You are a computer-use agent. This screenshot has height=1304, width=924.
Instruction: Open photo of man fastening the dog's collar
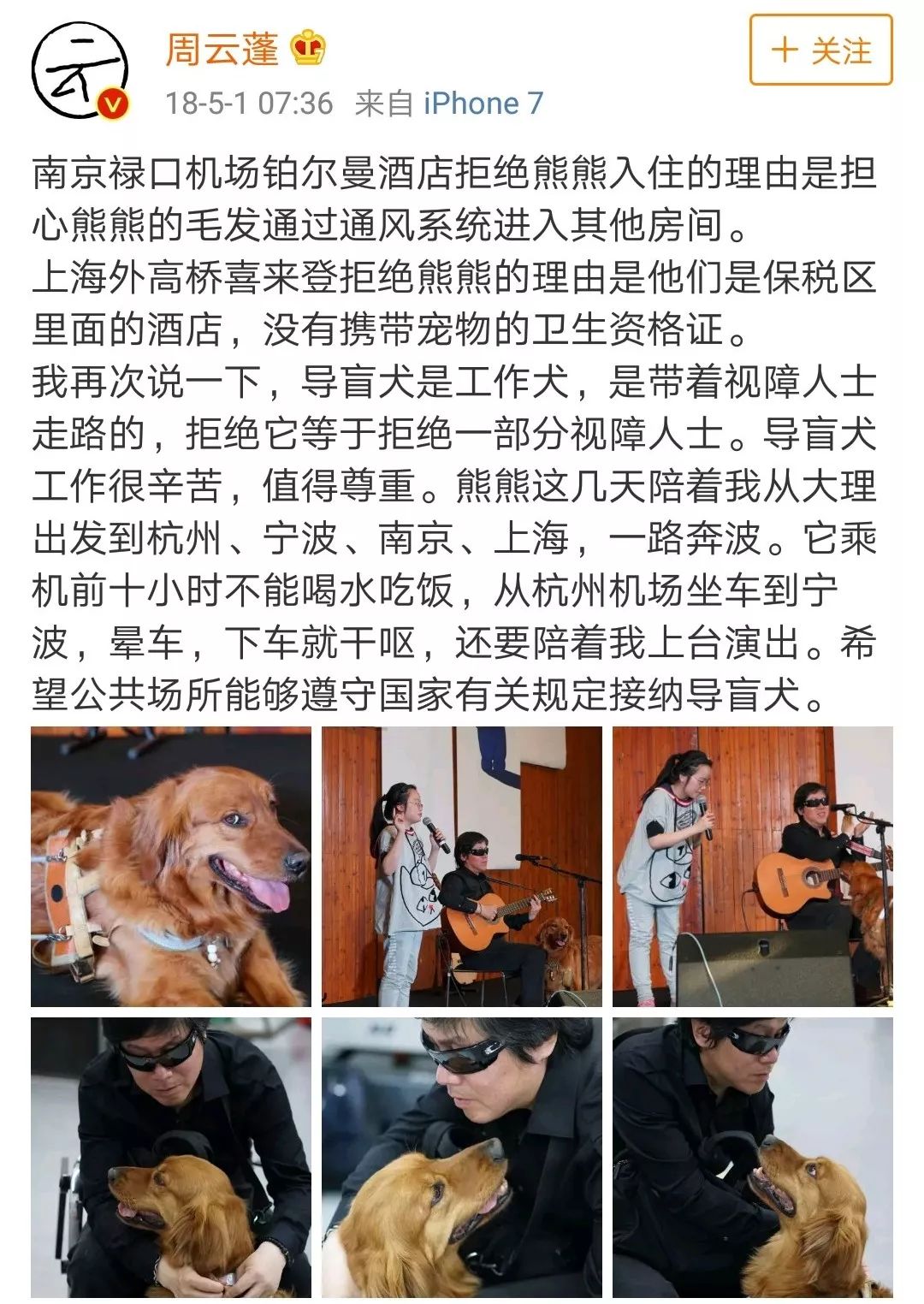[x=171, y=1157]
